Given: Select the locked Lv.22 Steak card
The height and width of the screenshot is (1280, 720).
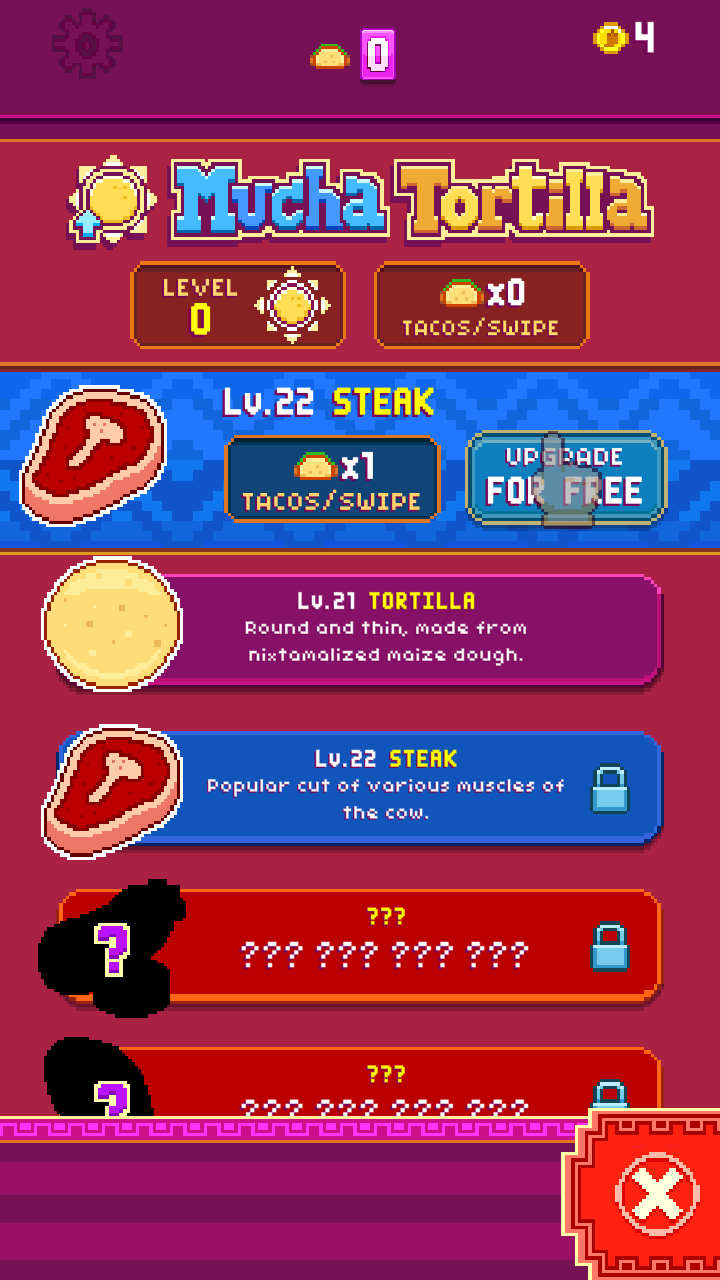Looking at the screenshot, I should pos(352,787).
